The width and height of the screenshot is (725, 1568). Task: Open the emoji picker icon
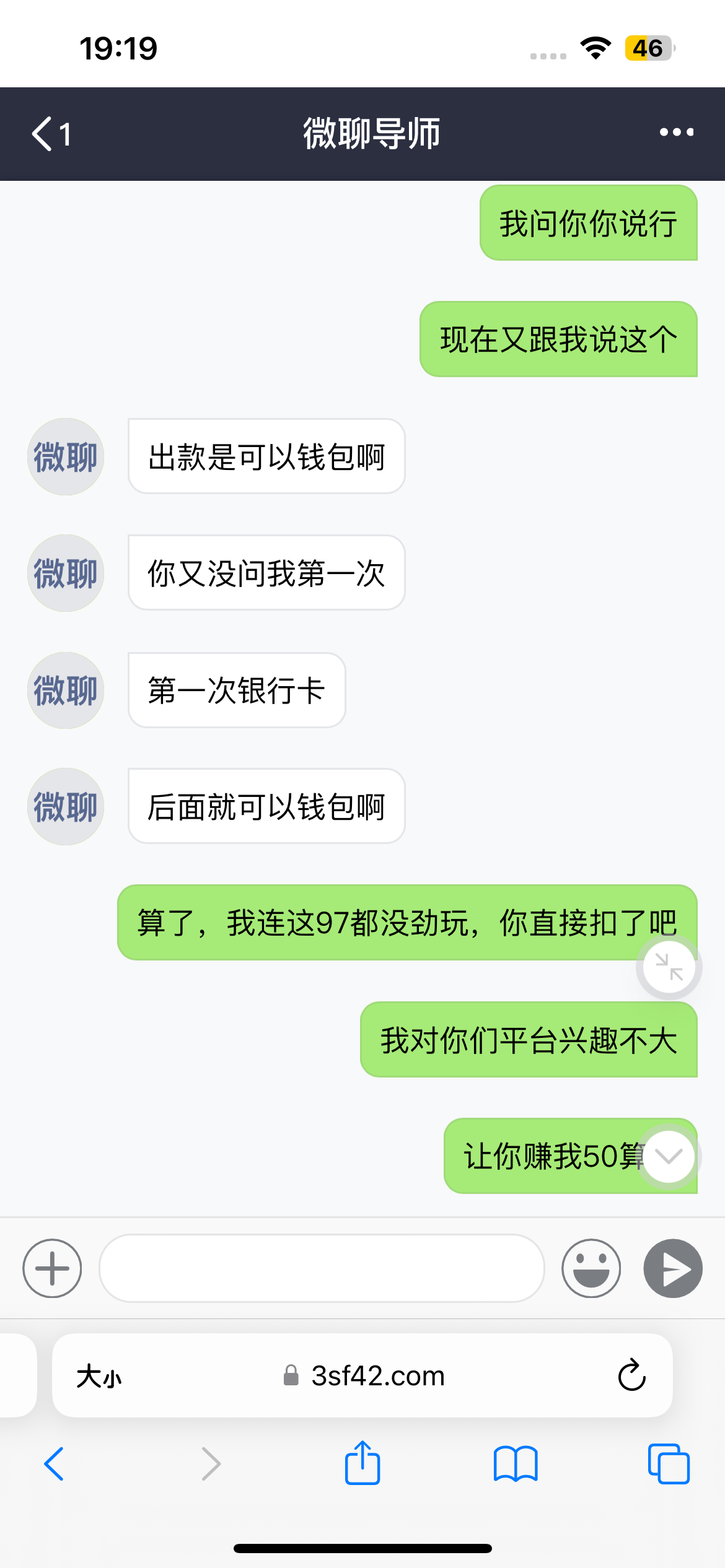pos(591,1268)
